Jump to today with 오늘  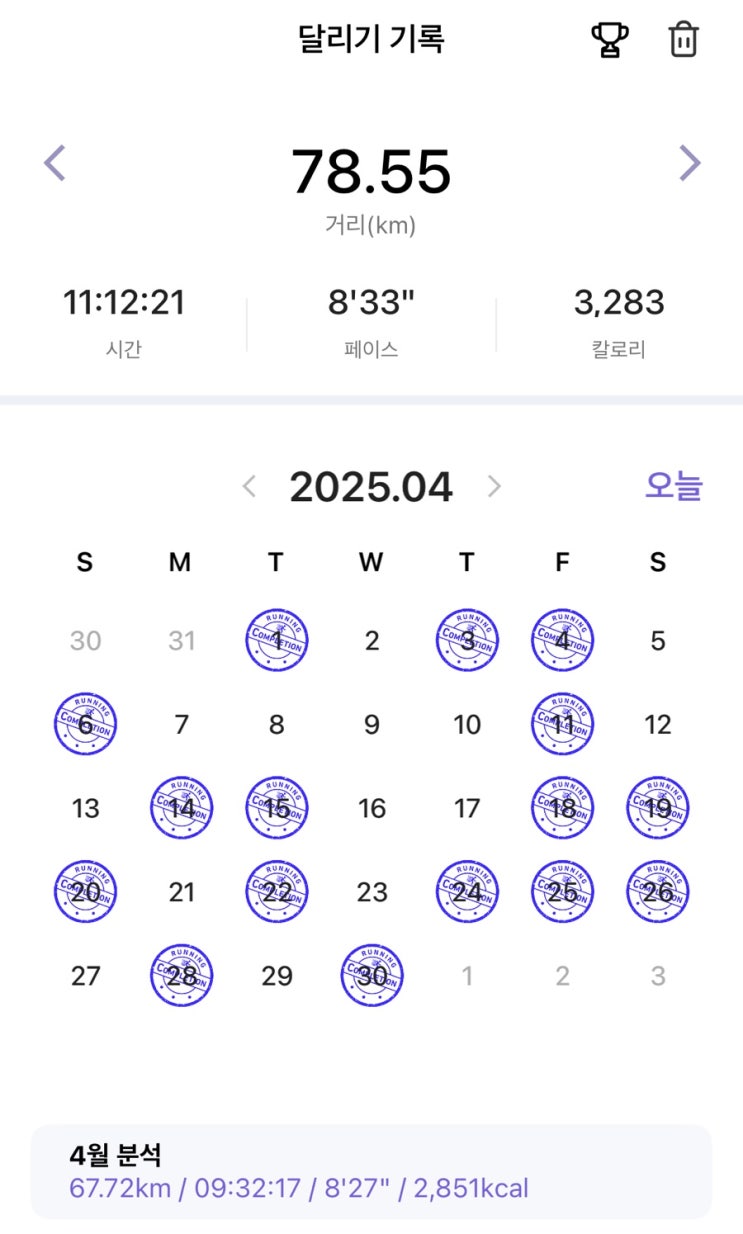coord(673,486)
